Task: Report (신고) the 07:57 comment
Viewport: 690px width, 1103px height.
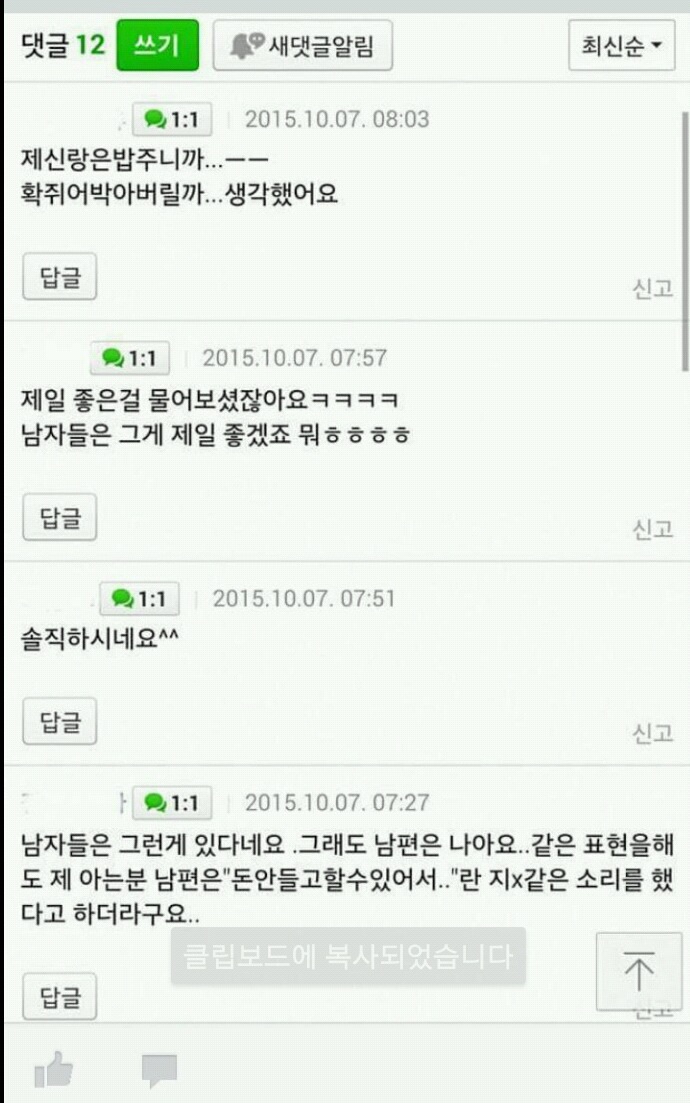Action: click(x=653, y=529)
